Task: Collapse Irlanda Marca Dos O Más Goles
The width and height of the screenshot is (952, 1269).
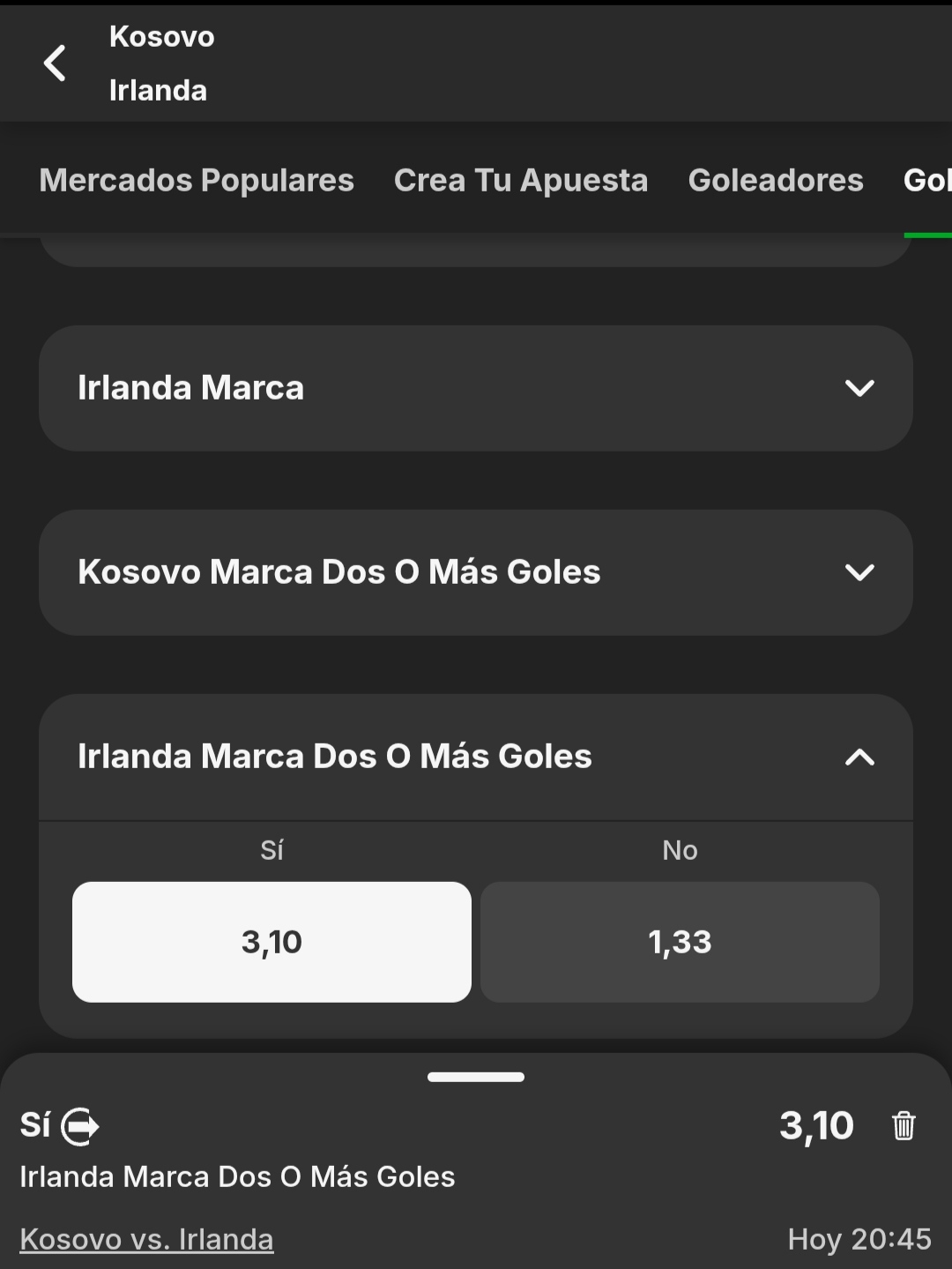Action: pyautogui.click(x=476, y=757)
